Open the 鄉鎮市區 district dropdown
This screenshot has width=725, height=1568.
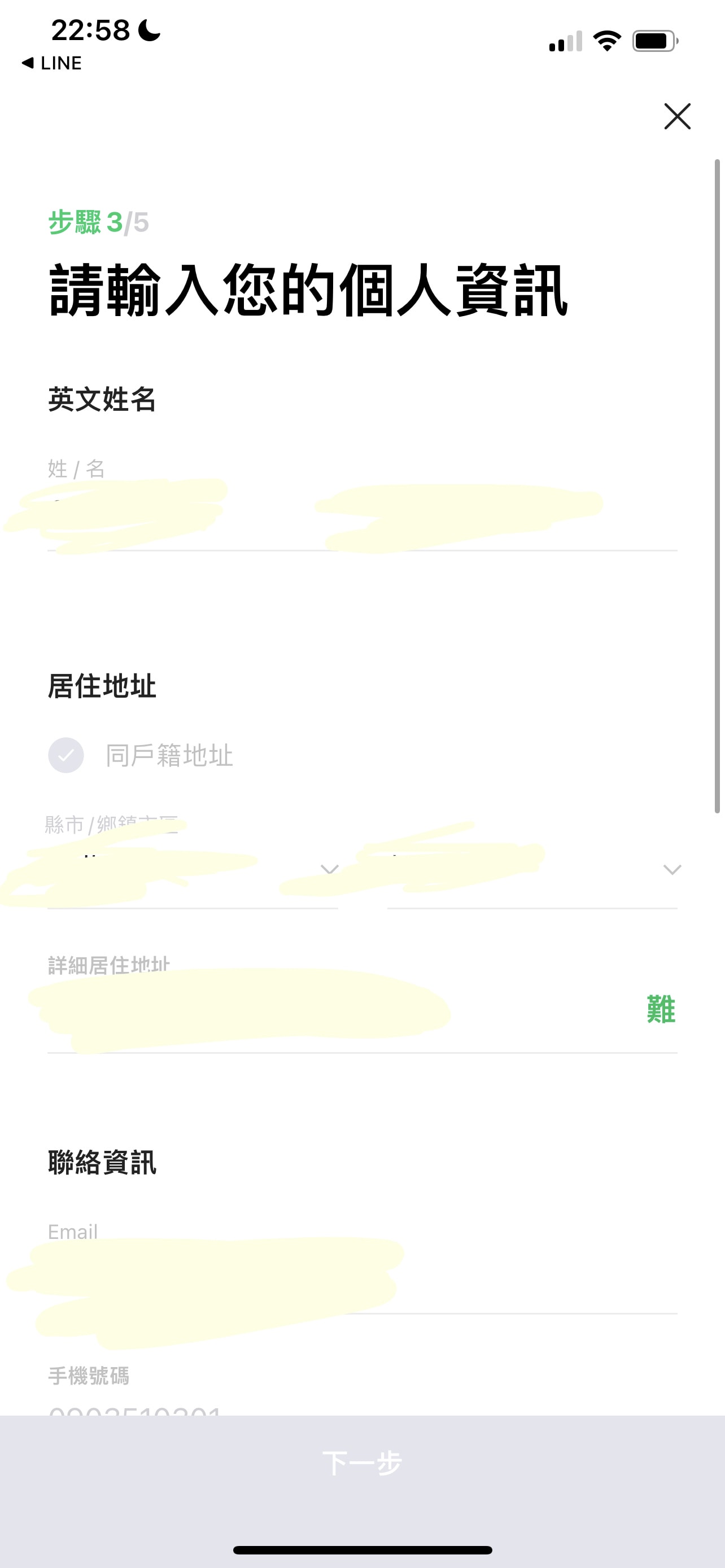[532, 870]
